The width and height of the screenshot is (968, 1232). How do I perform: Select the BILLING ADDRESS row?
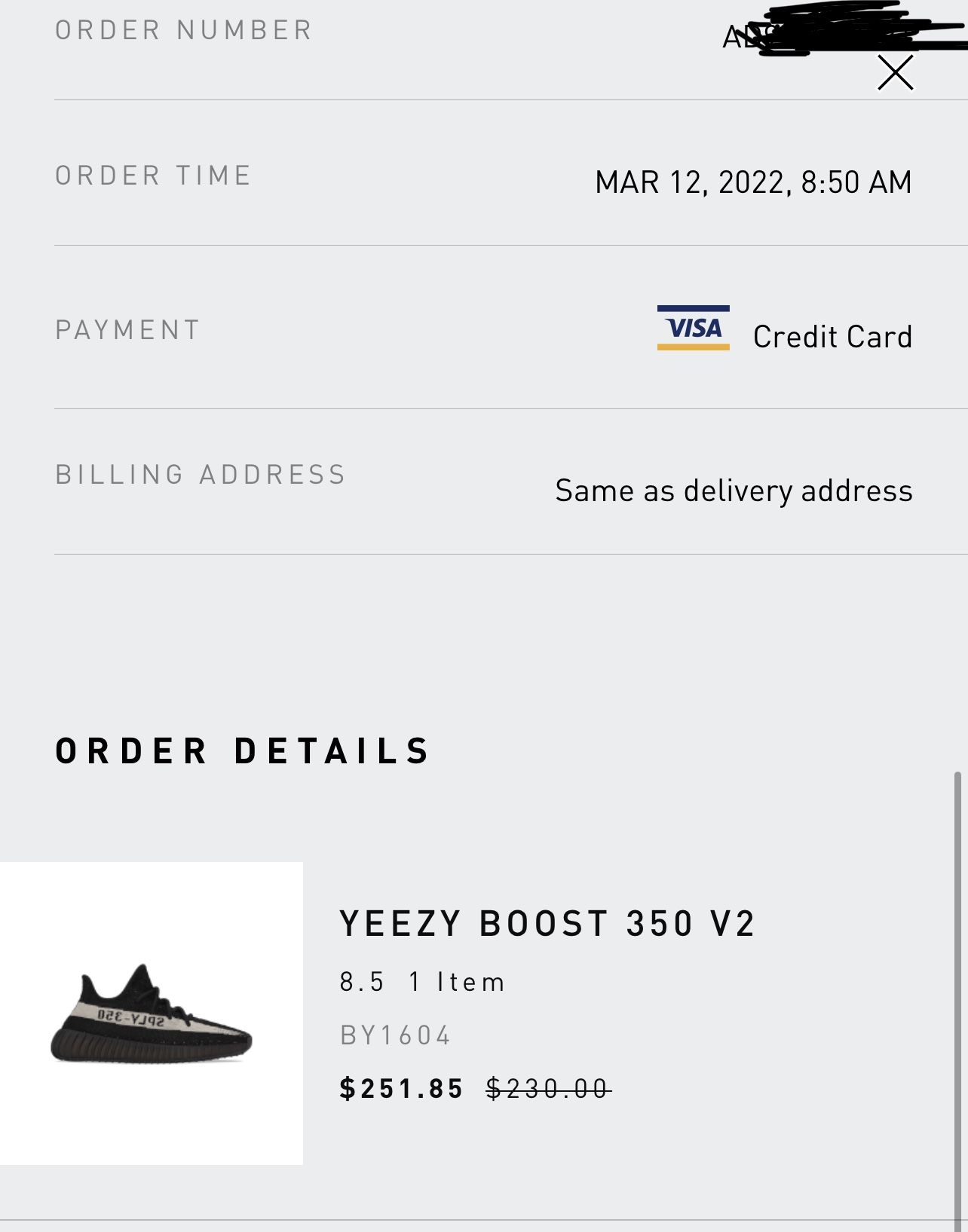[482, 474]
